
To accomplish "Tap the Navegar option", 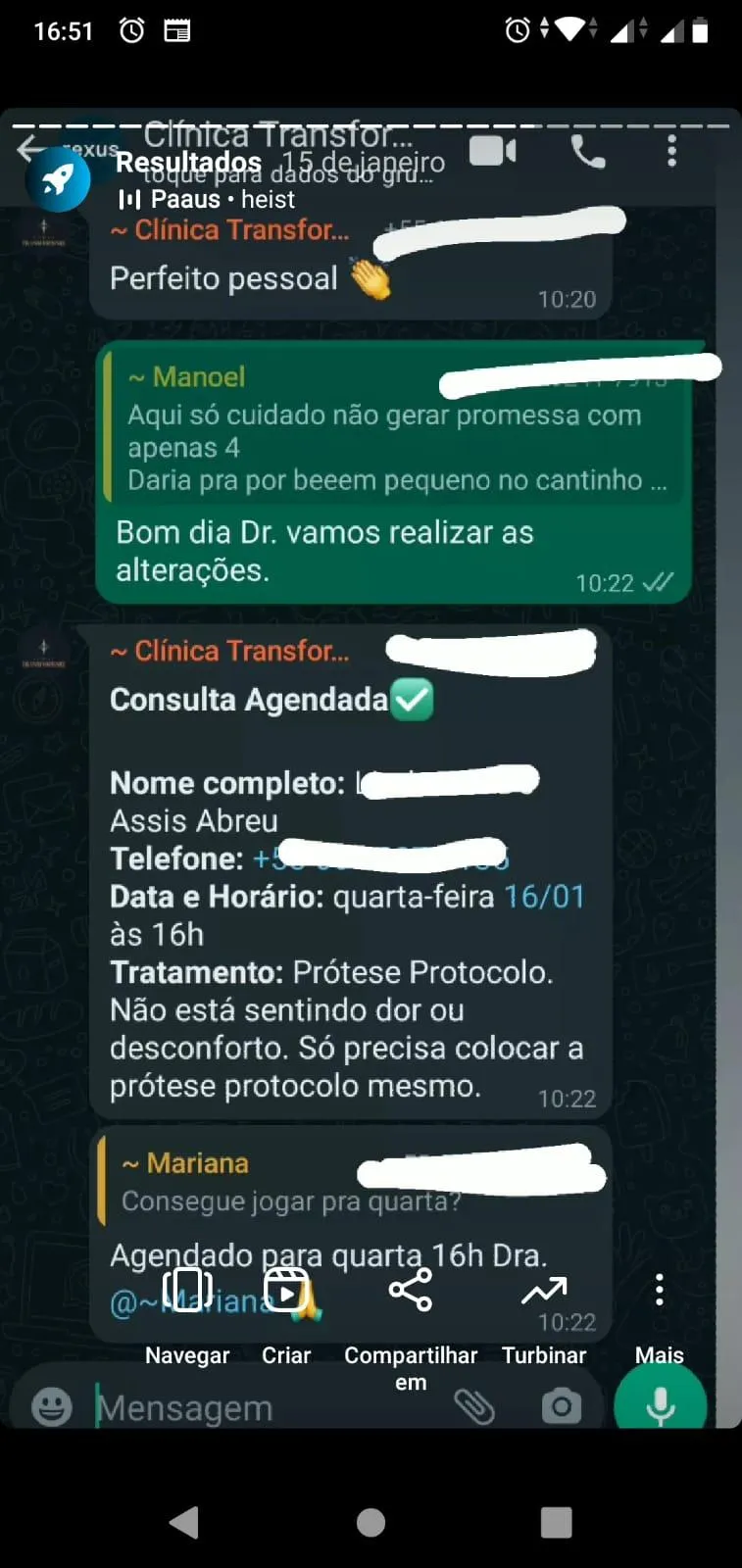I will coord(187,1312).
